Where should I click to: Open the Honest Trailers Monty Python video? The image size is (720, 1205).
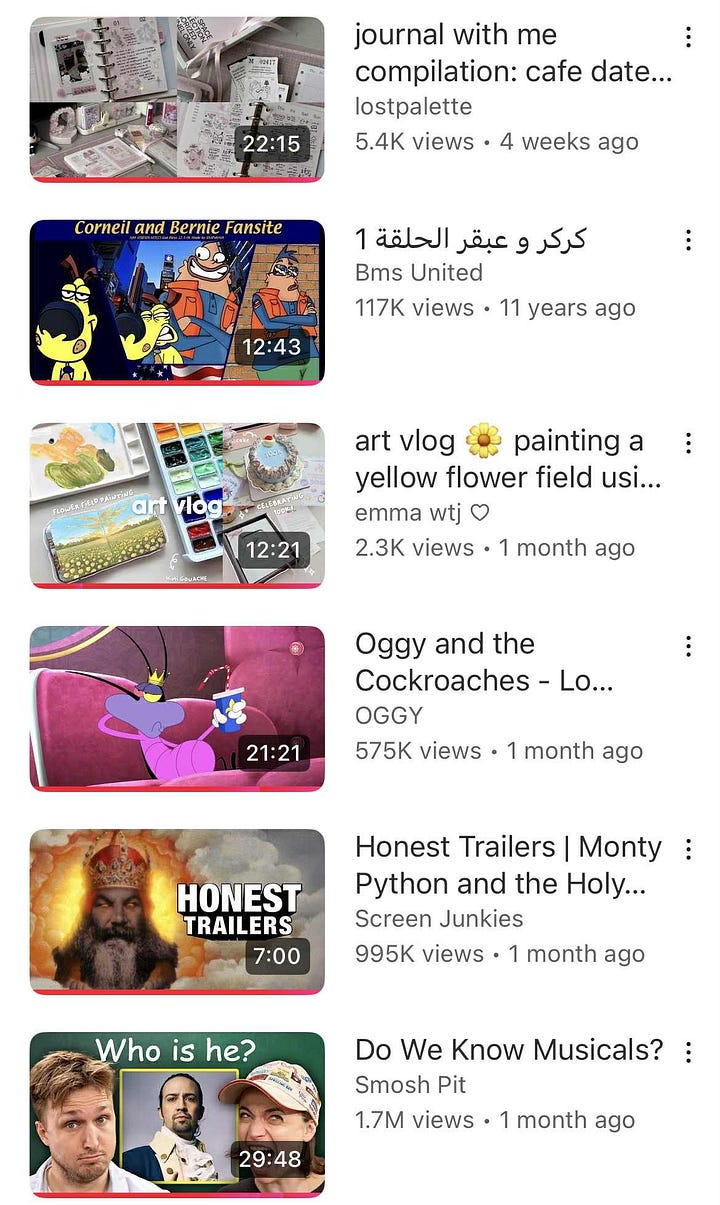(x=177, y=910)
